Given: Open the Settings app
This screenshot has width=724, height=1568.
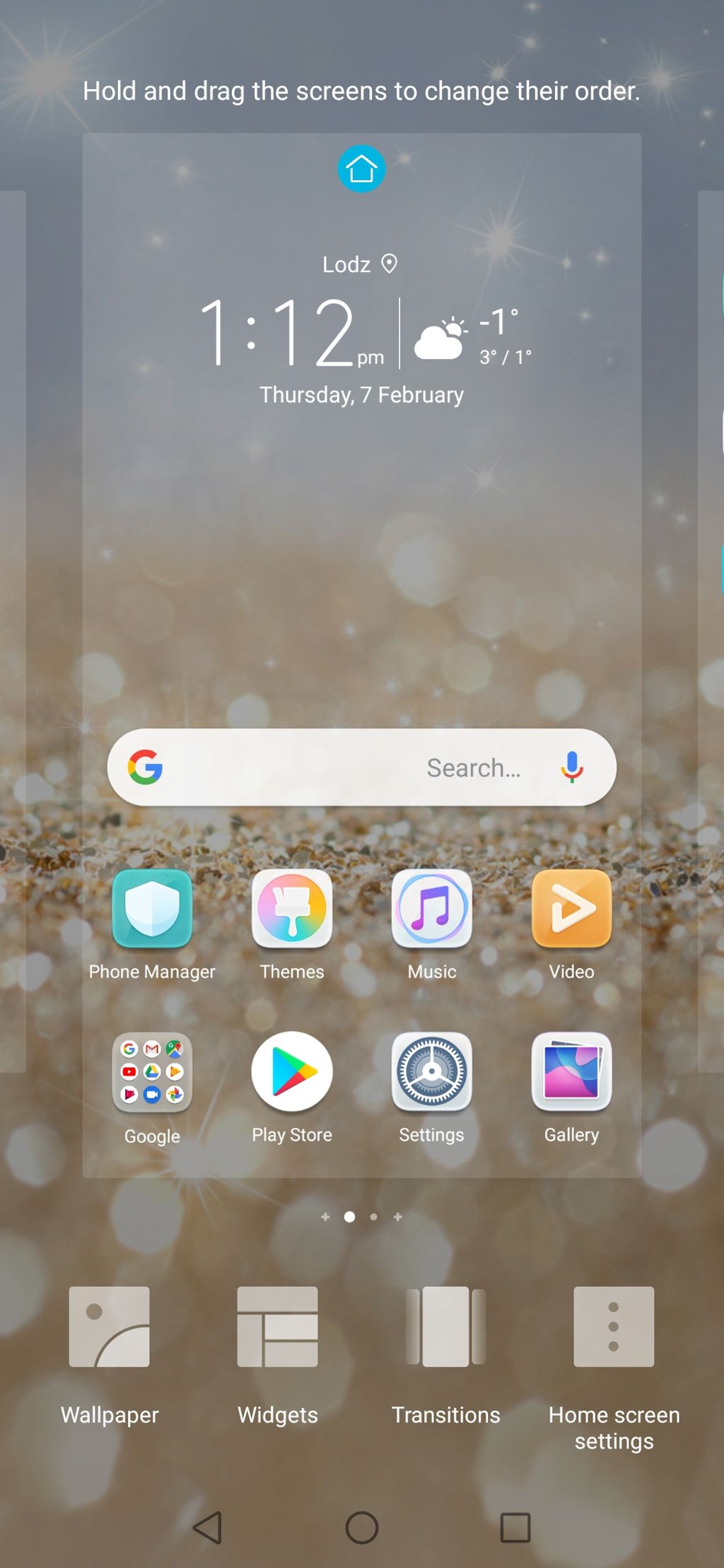Looking at the screenshot, I should [x=431, y=1071].
